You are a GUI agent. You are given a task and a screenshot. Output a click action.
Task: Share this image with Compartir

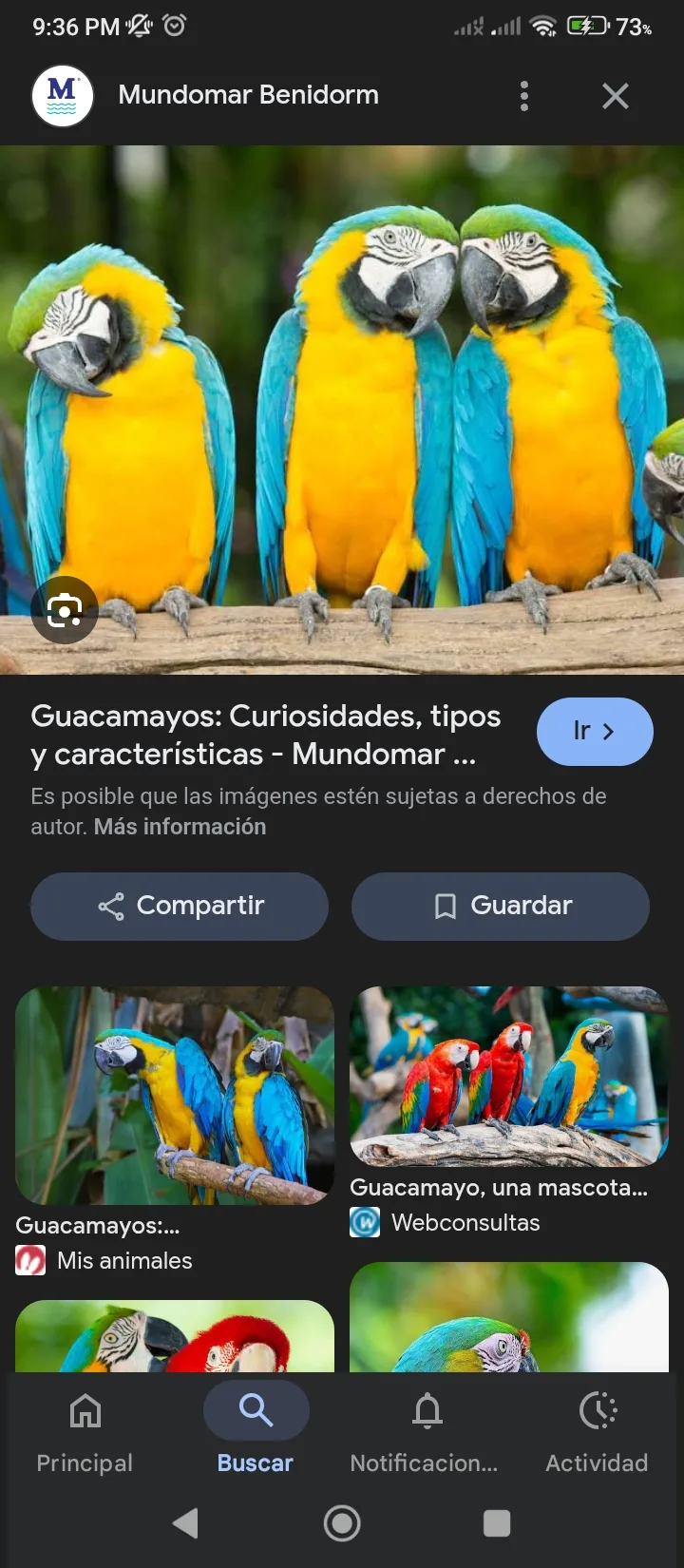tap(180, 906)
